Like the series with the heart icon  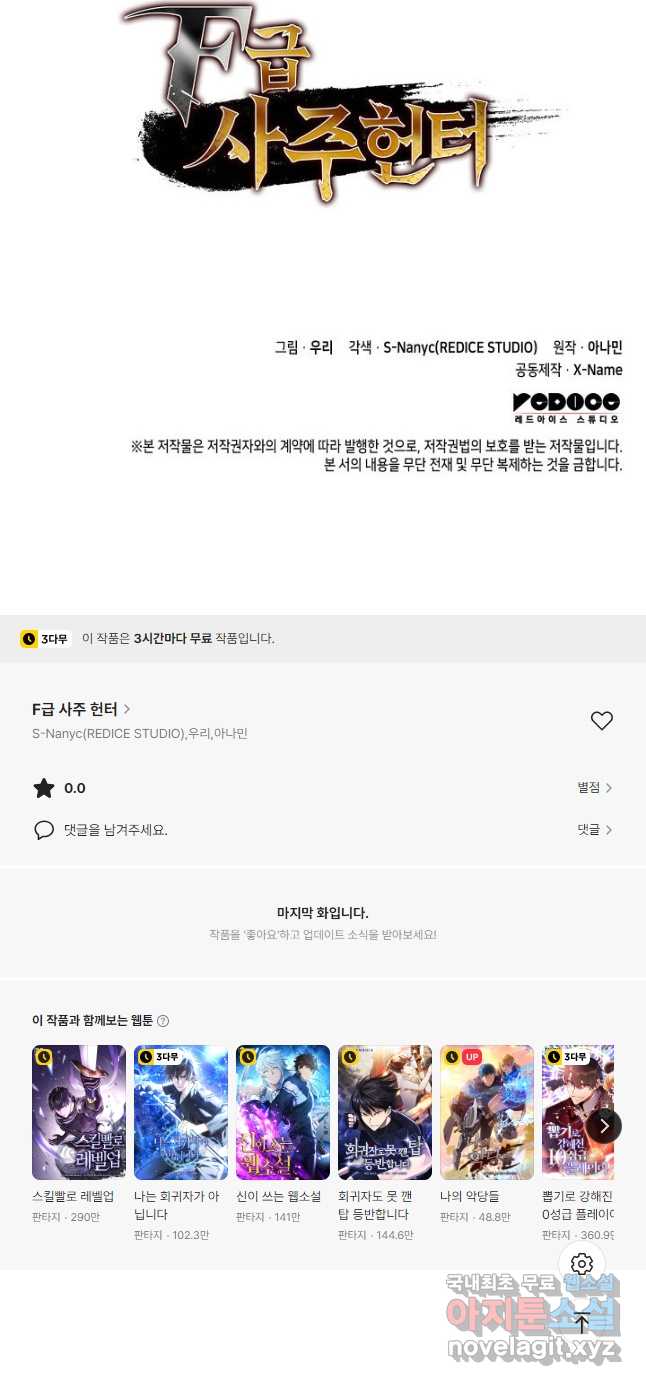click(x=601, y=721)
